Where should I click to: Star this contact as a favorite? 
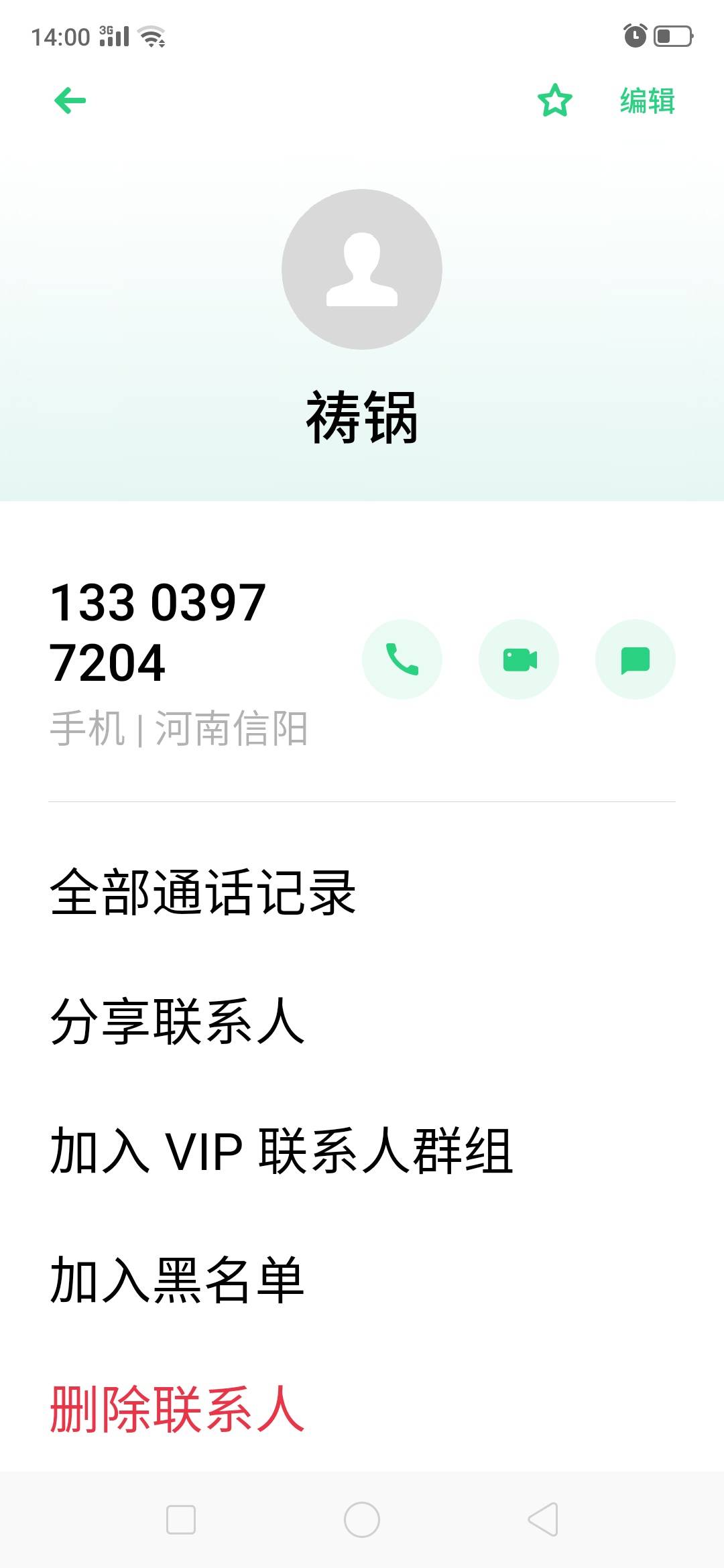pos(555,101)
